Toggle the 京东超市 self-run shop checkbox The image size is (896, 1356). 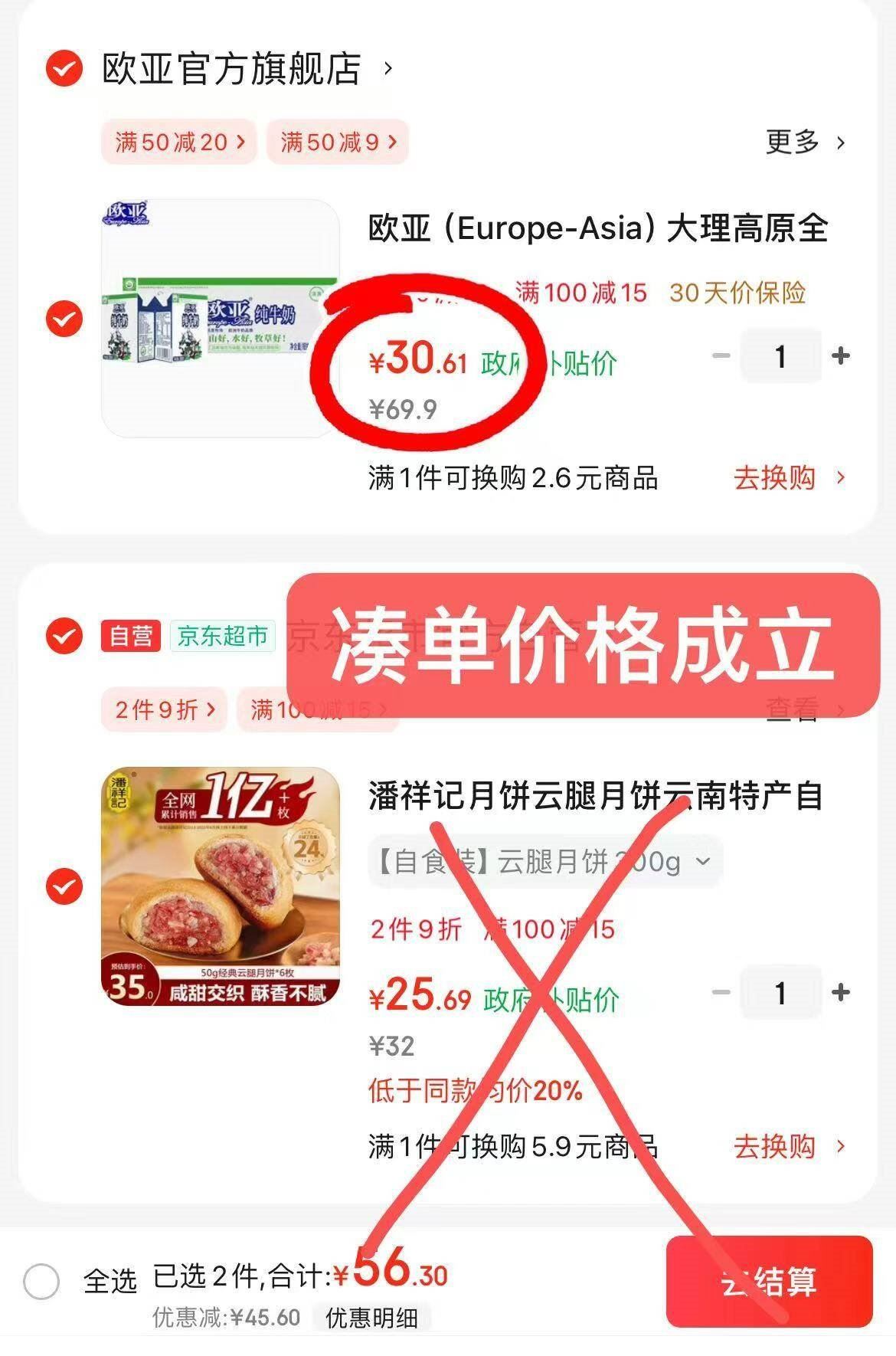[64, 636]
